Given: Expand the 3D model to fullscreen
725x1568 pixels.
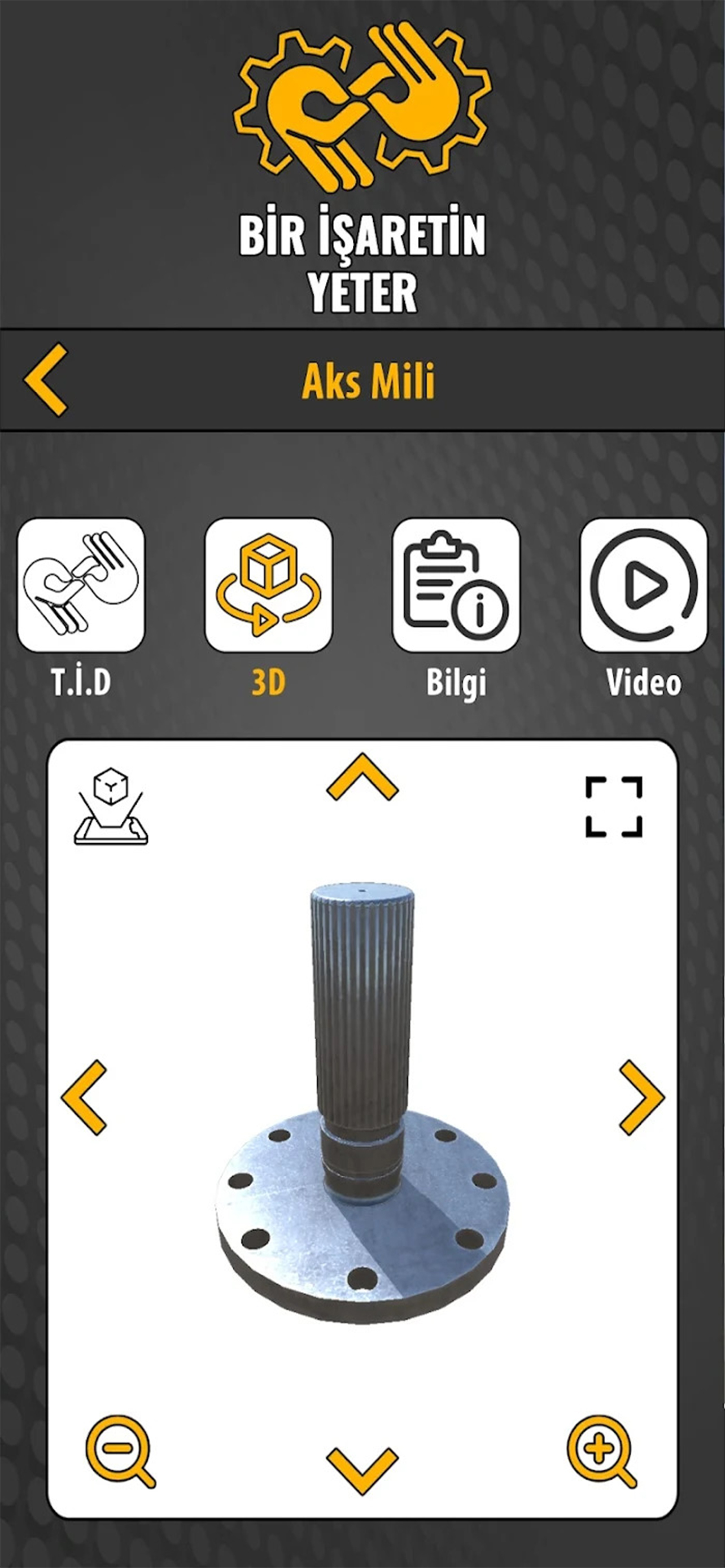Looking at the screenshot, I should click(614, 807).
